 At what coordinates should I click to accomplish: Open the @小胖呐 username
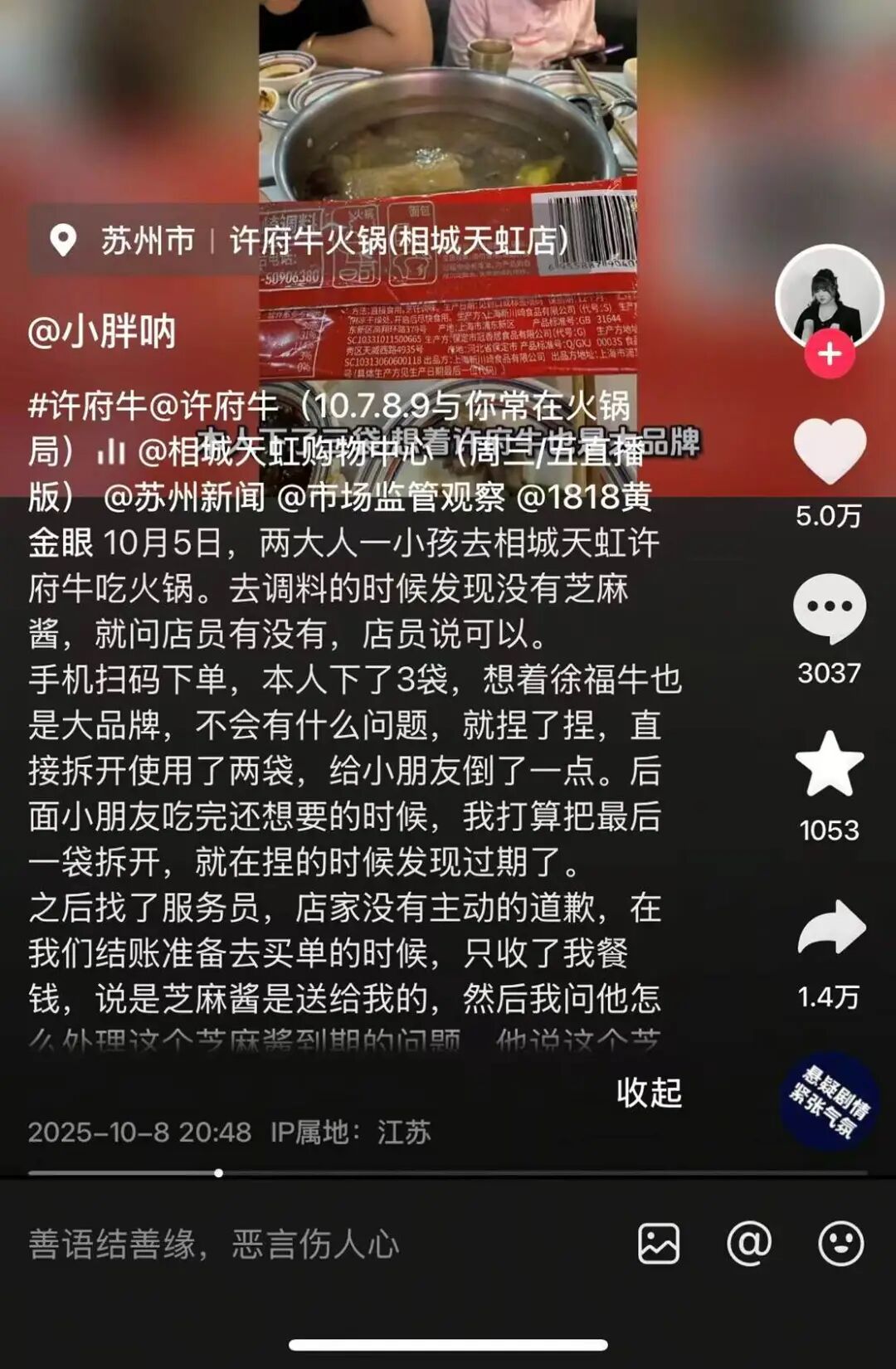102,331
